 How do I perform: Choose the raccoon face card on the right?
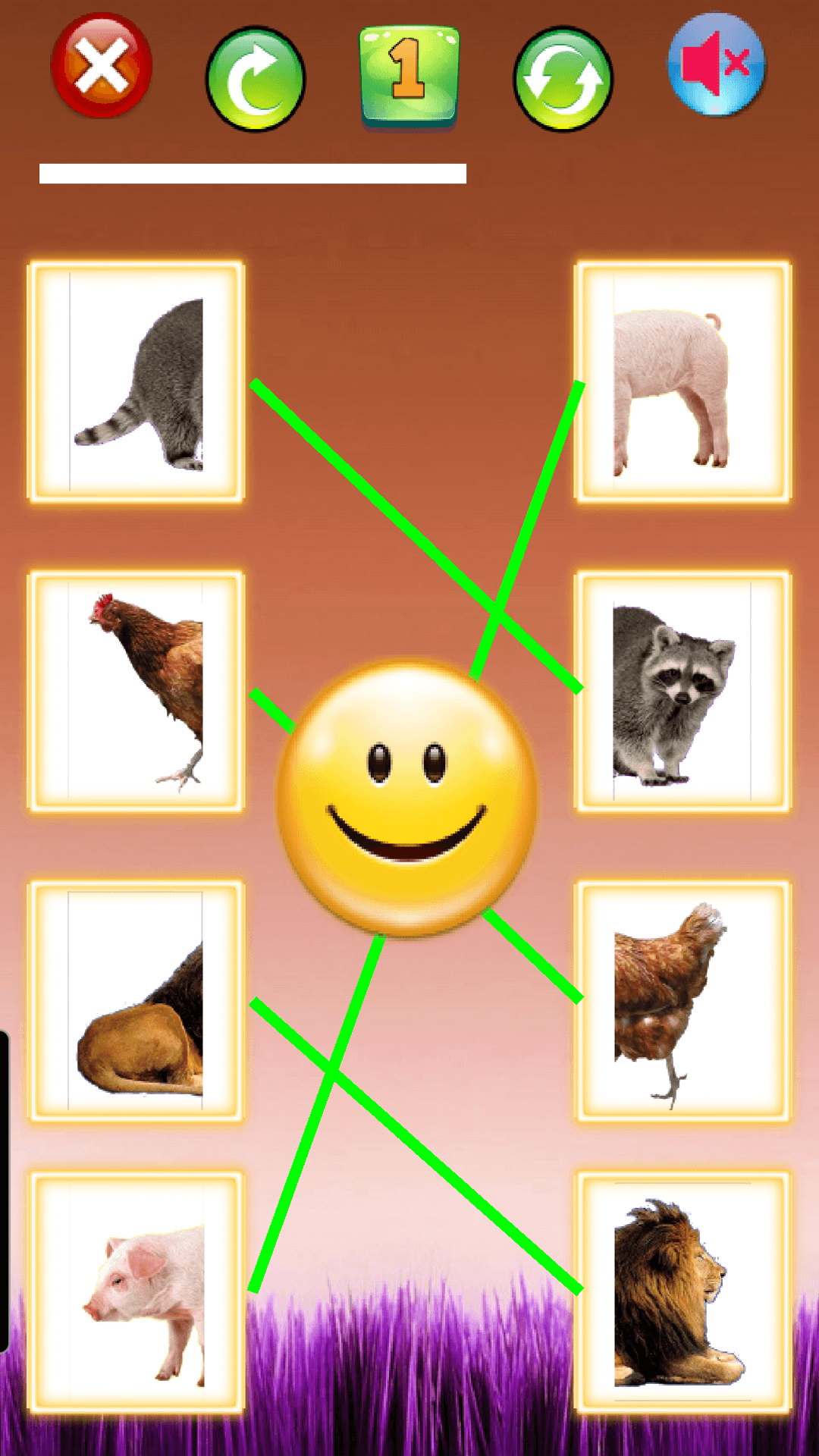[680, 690]
